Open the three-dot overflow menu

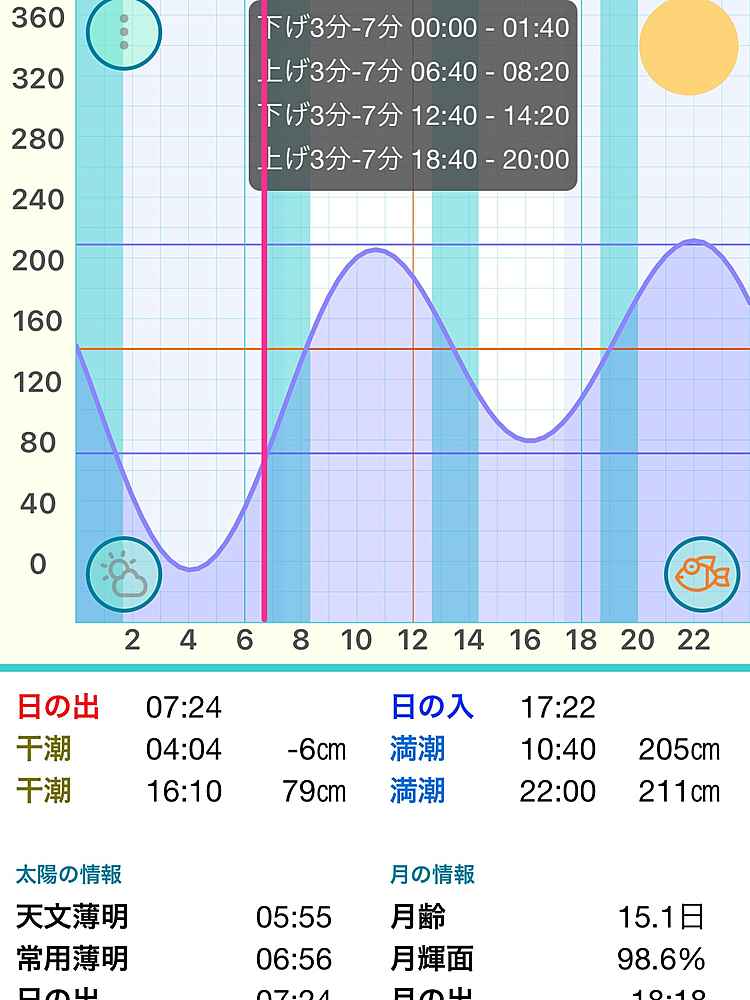(x=124, y=31)
